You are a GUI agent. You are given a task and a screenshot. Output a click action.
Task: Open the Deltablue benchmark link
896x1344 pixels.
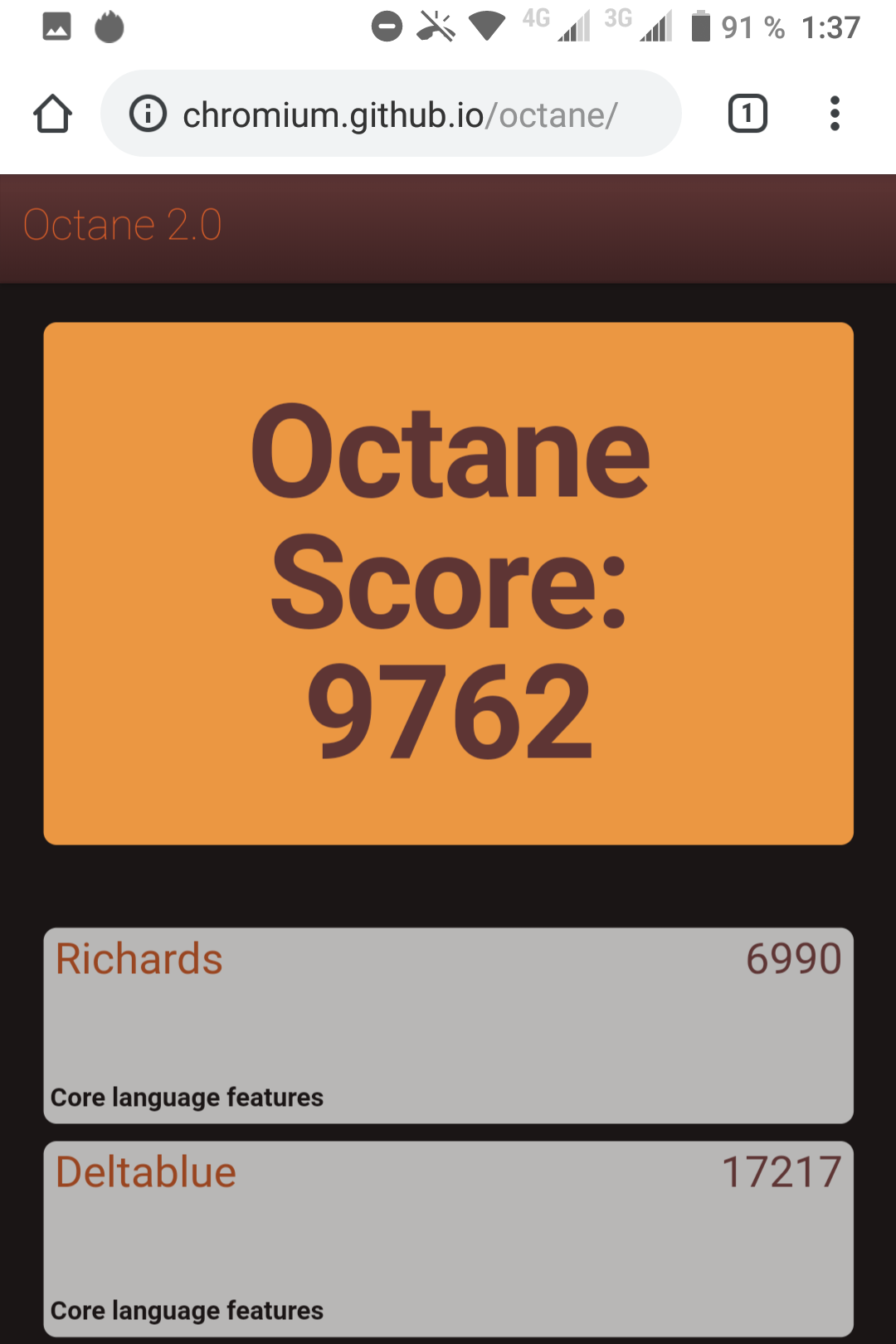[x=146, y=1172]
